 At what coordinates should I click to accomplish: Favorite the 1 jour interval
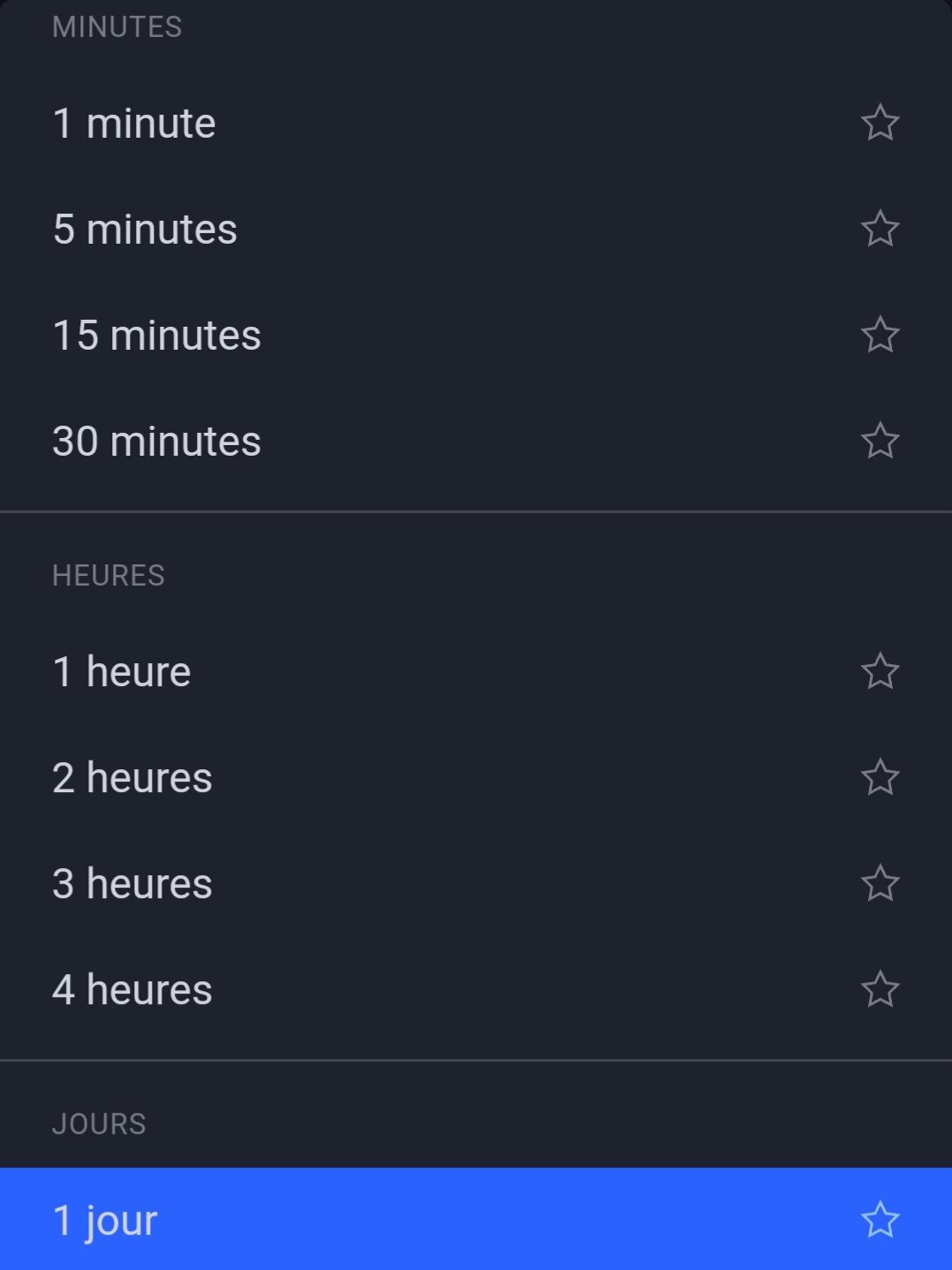pos(880,1221)
